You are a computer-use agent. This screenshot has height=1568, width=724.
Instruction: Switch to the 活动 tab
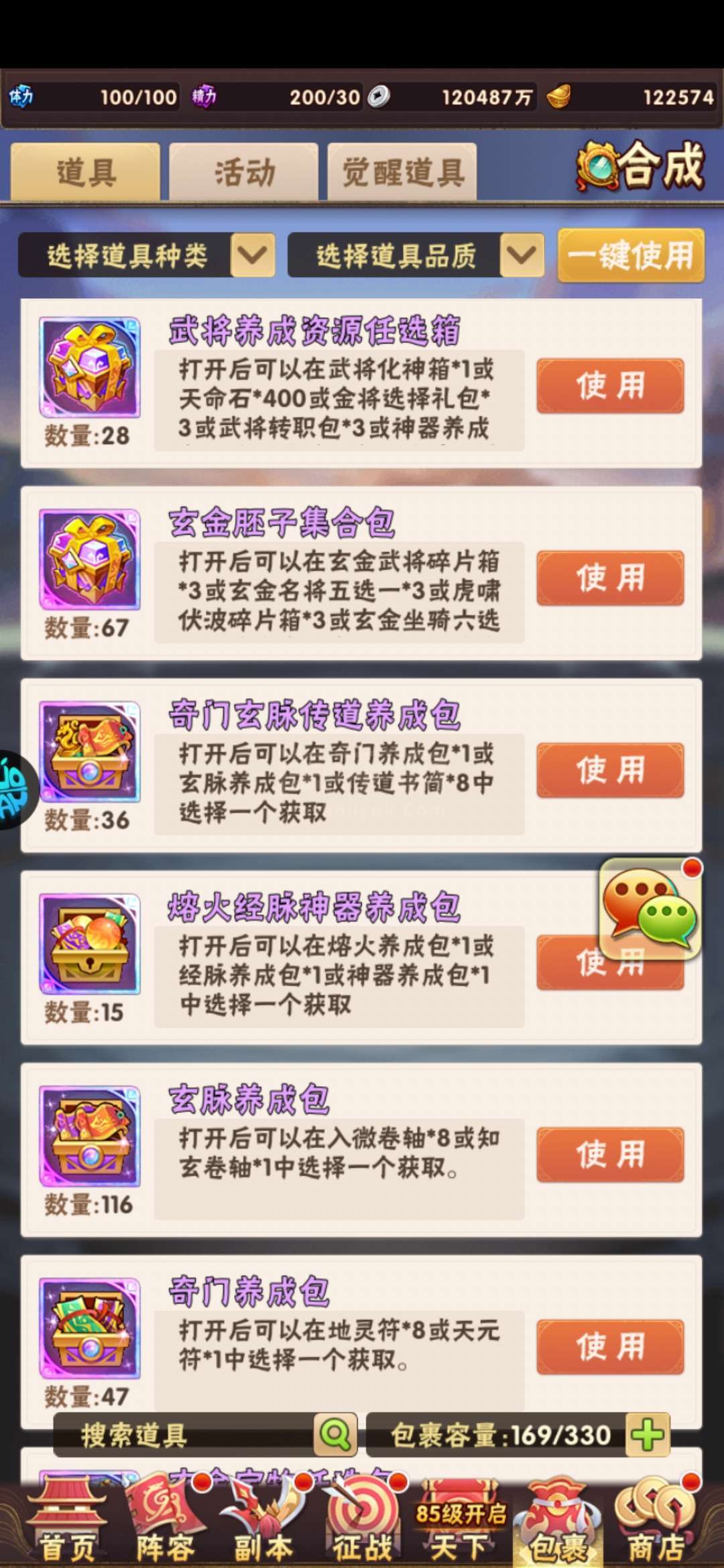[244, 172]
